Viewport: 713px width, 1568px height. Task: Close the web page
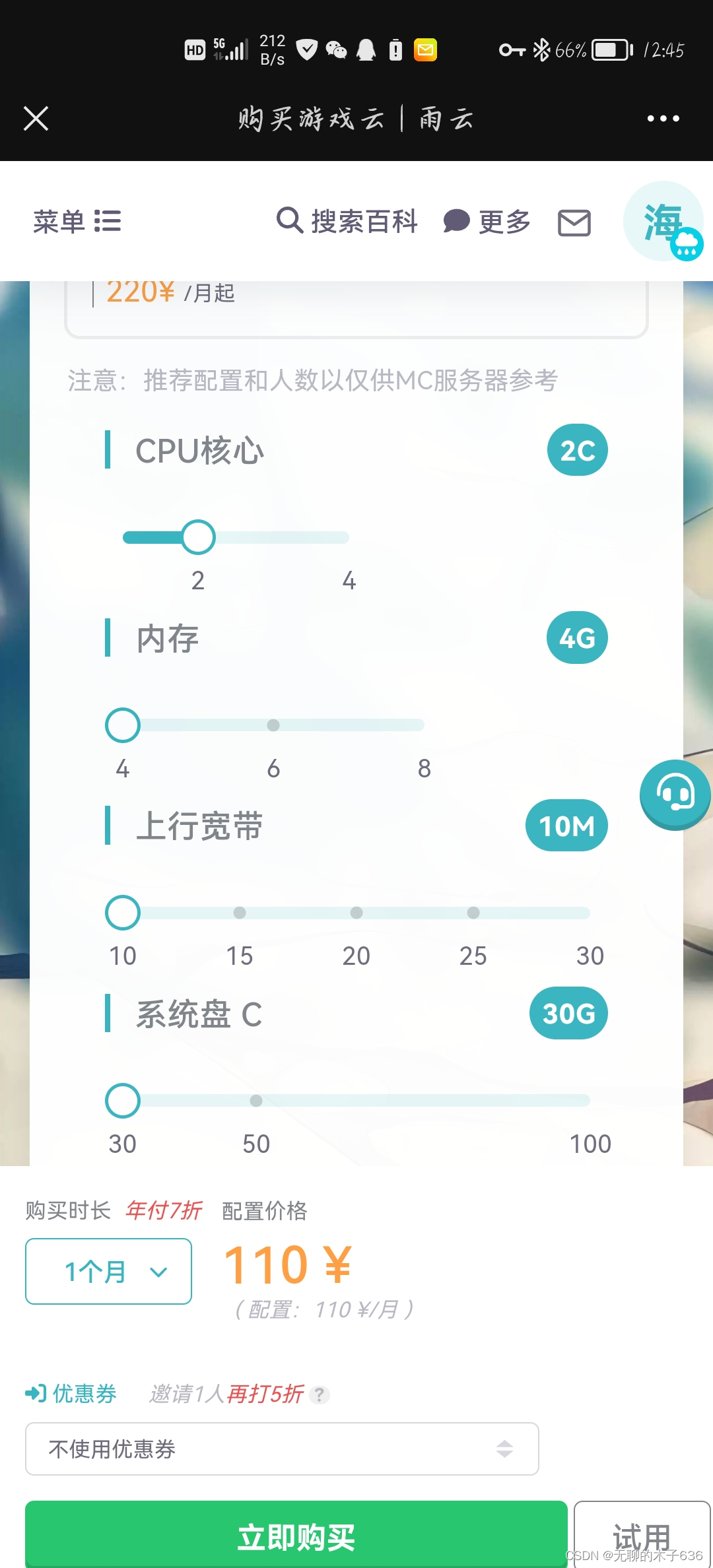(36, 119)
